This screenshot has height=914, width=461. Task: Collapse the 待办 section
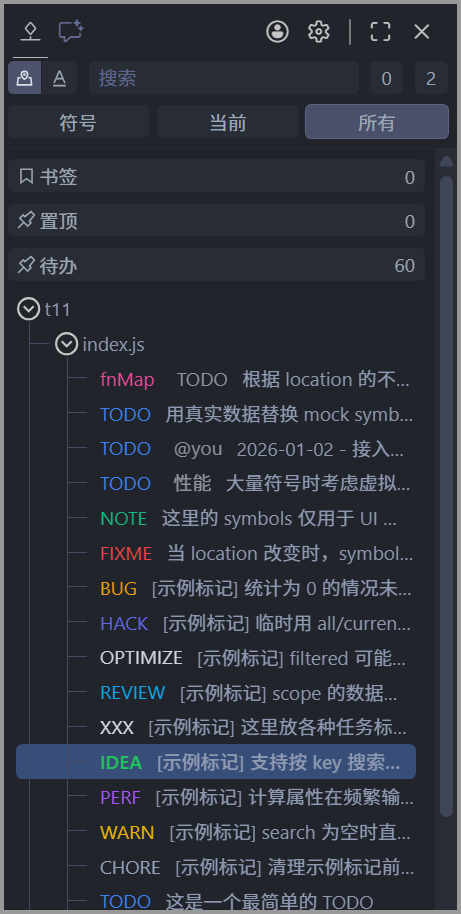216,266
